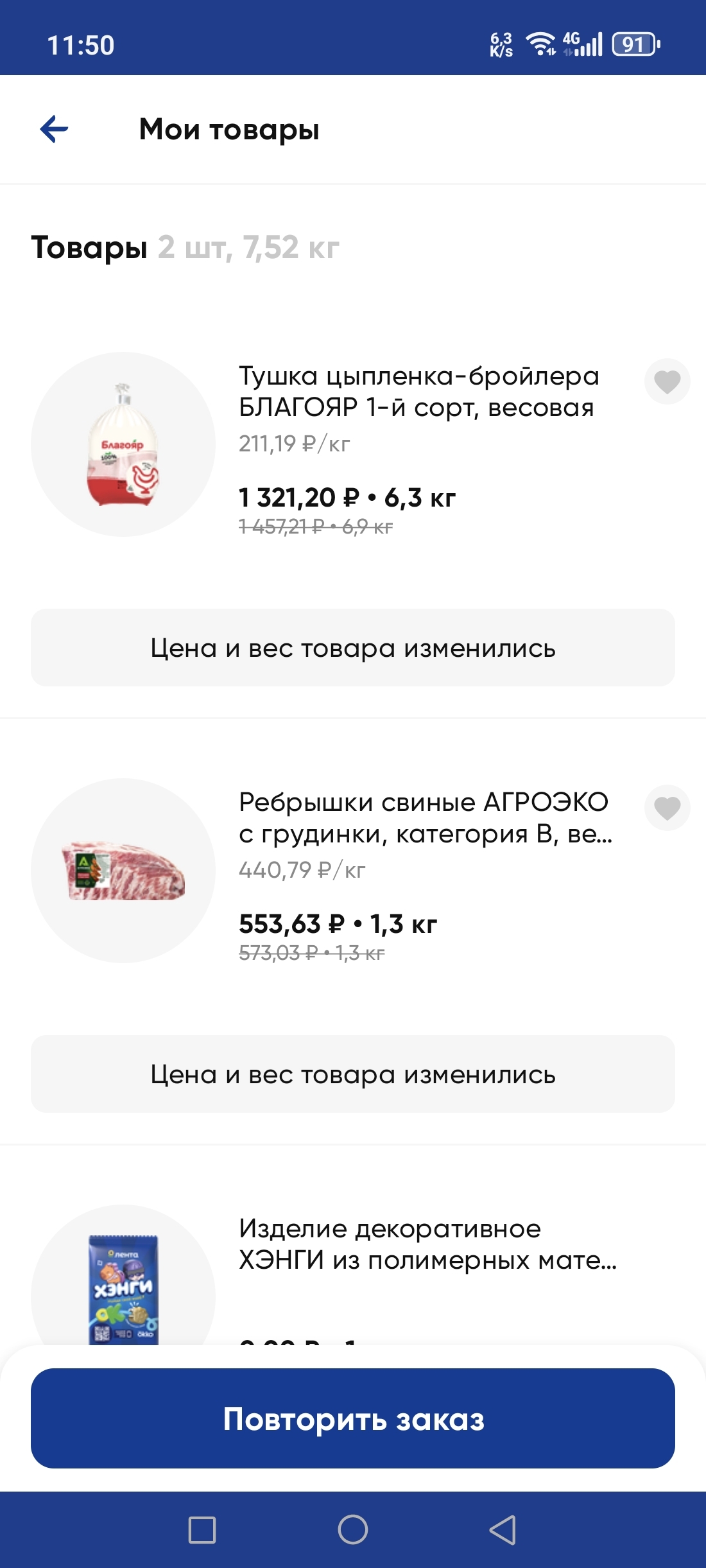Open Изделие декоративное ХЭНГИ product

[427, 1244]
